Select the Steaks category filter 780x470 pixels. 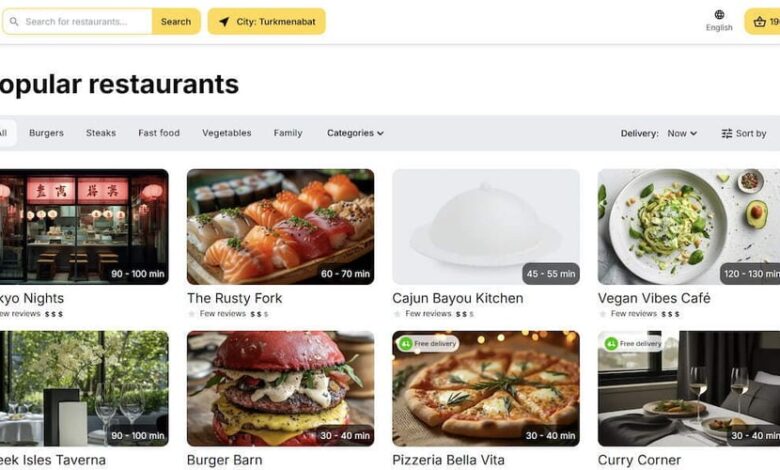(x=101, y=133)
